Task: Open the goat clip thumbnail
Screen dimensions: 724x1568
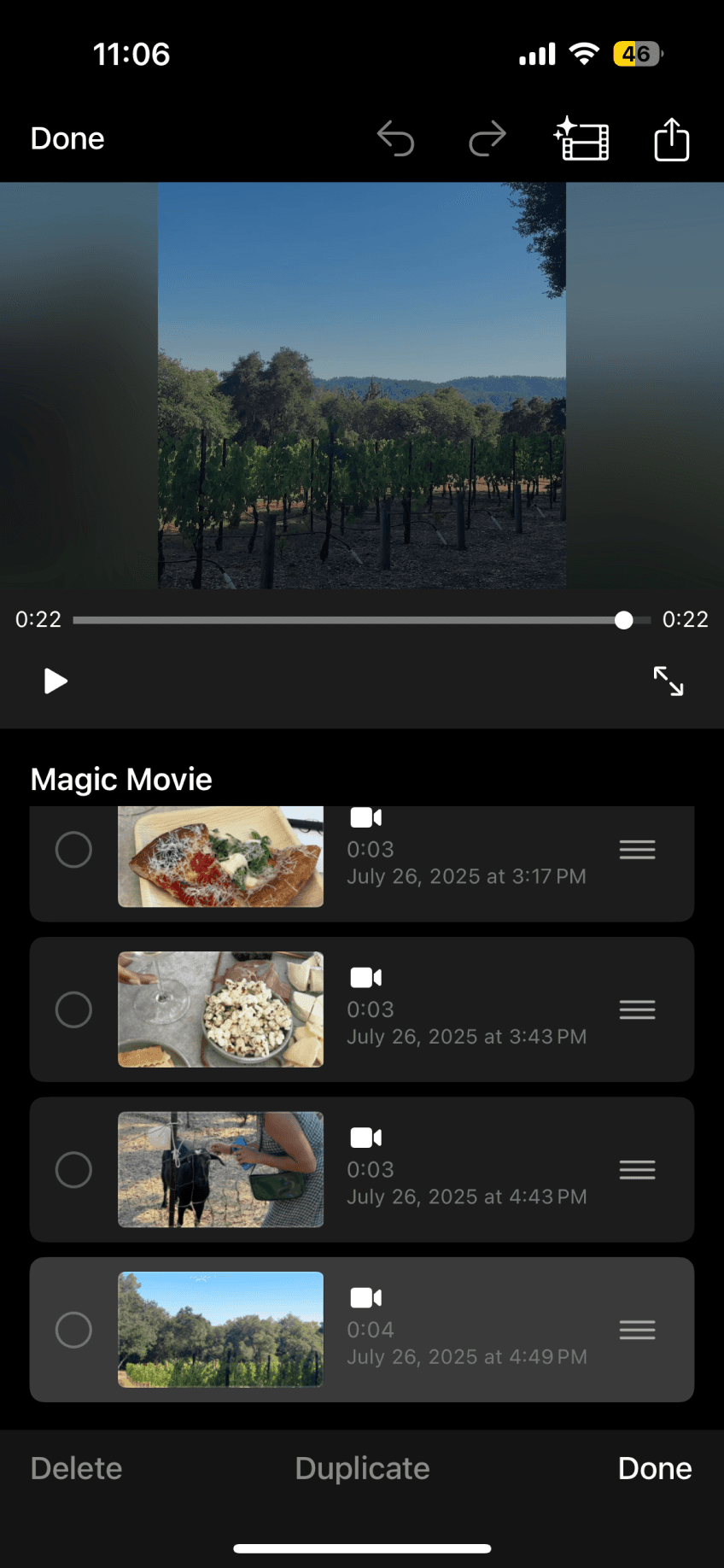Action: [x=220, y=1169]
